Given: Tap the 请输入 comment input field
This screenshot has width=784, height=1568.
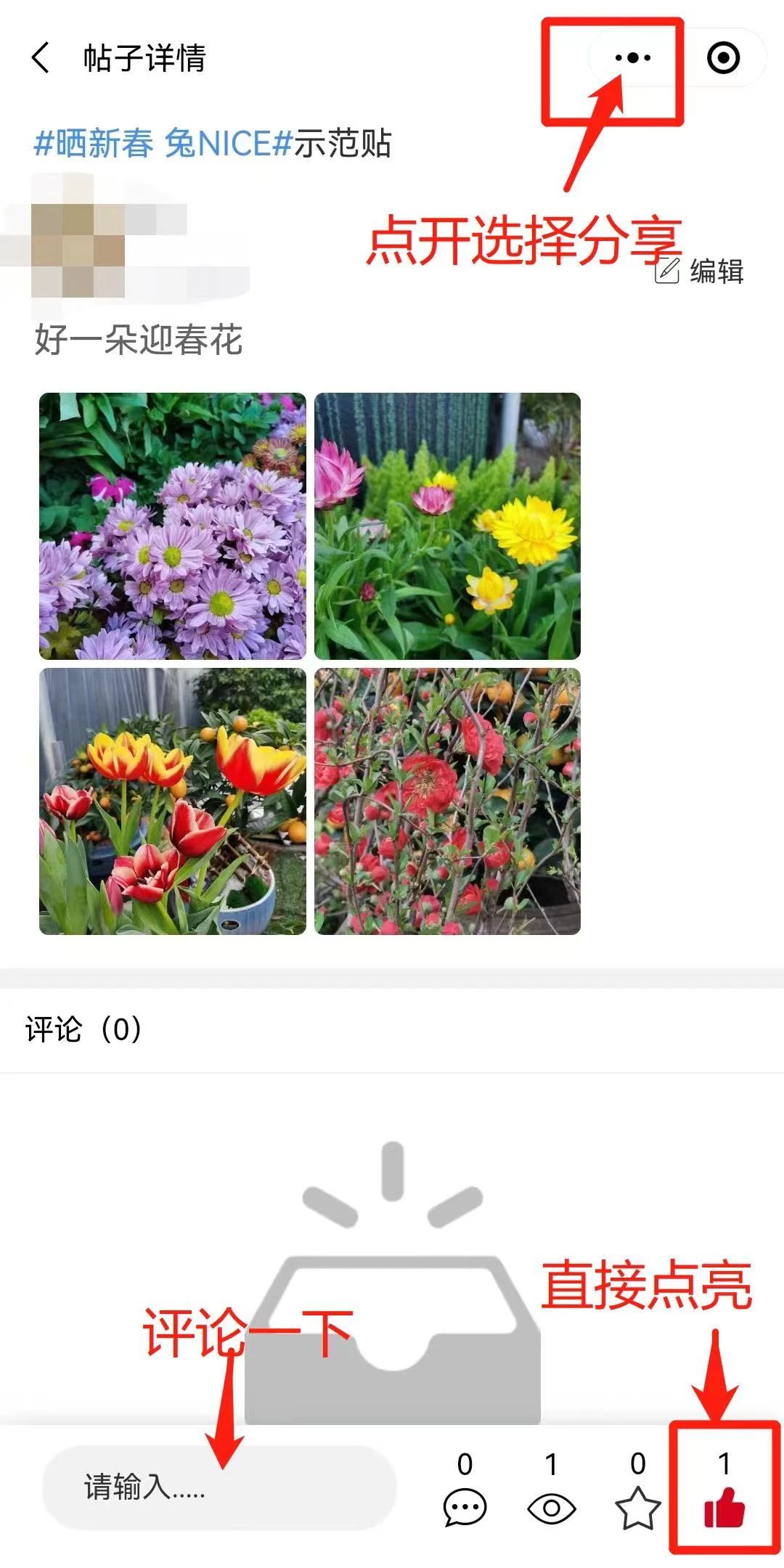Looking at the screenshot, I should pyautogui.click(x=219, y=1487).
